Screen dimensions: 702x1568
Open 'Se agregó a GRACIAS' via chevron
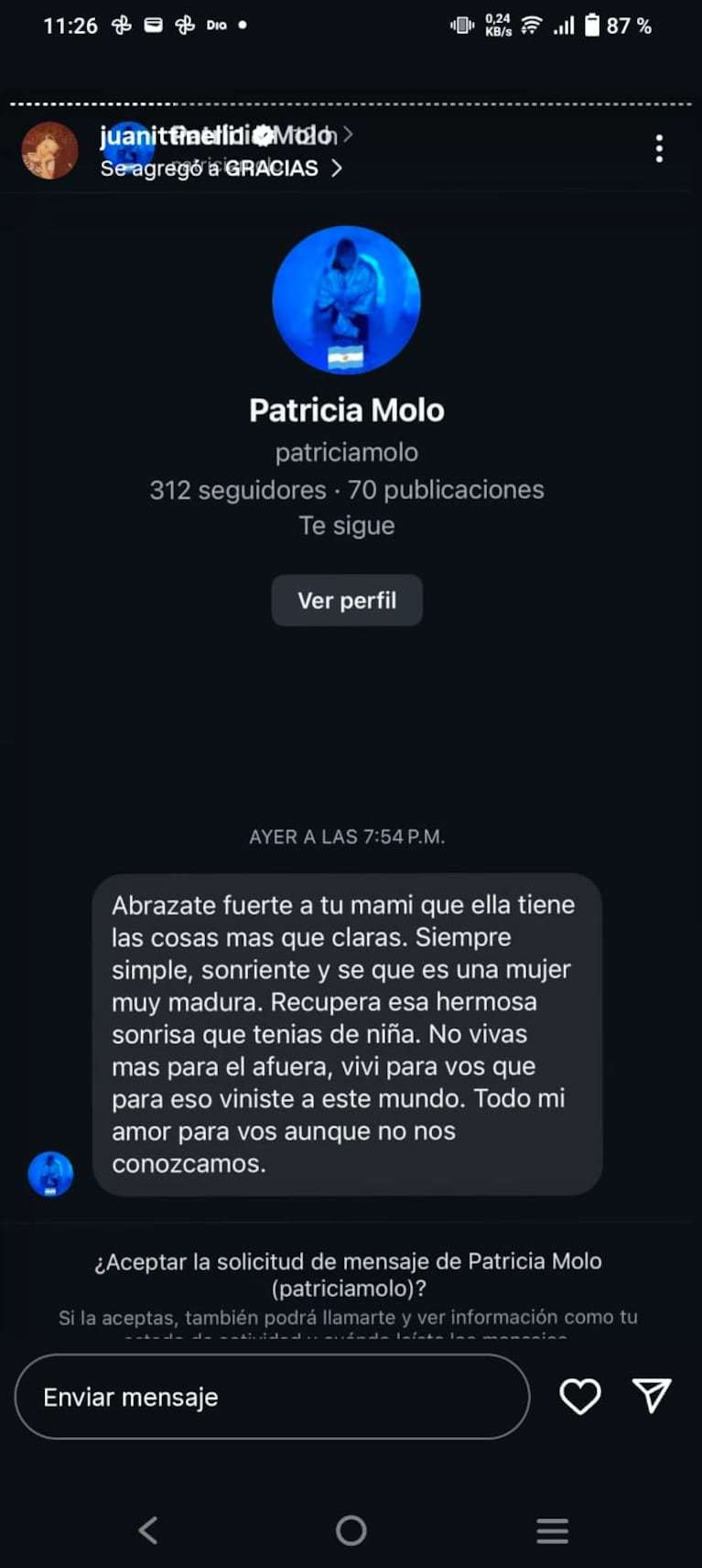click(x=337, y=169)
